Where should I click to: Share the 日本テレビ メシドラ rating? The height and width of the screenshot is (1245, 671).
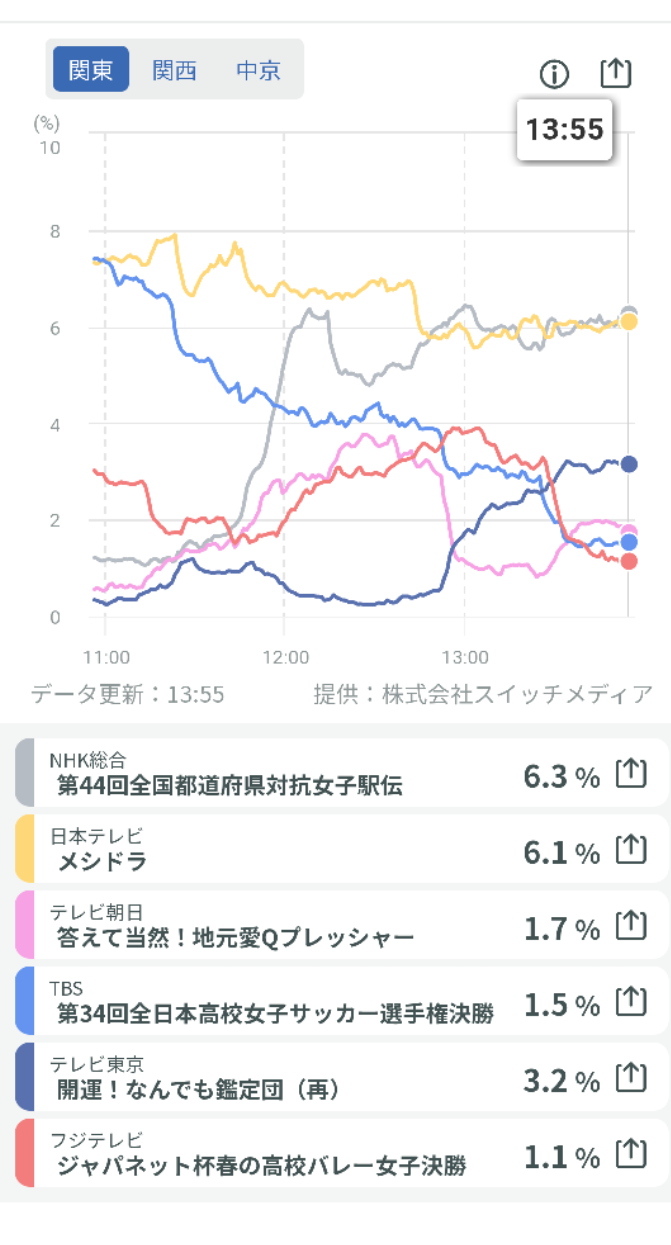click(630, 850)
